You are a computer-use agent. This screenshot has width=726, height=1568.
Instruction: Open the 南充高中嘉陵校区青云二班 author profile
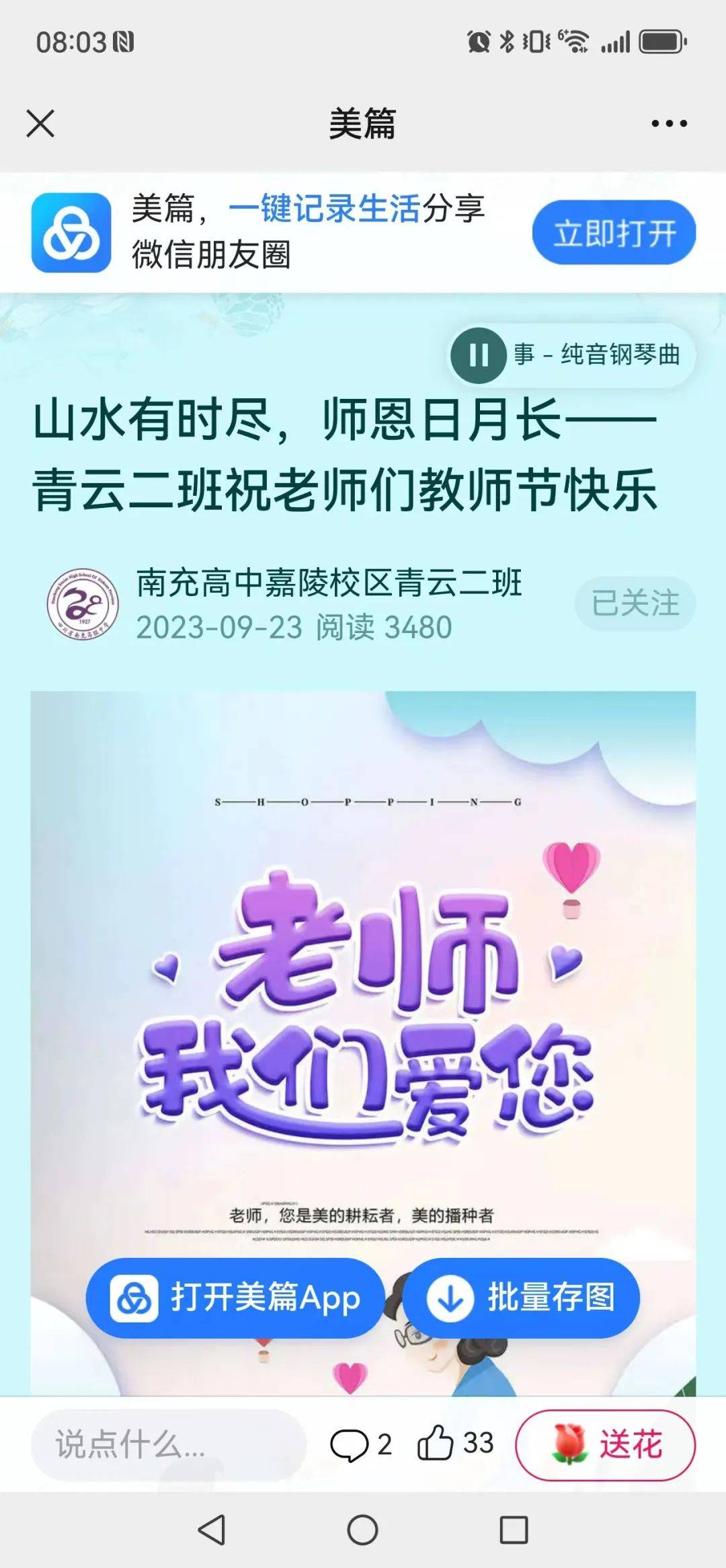coord(328,583)
